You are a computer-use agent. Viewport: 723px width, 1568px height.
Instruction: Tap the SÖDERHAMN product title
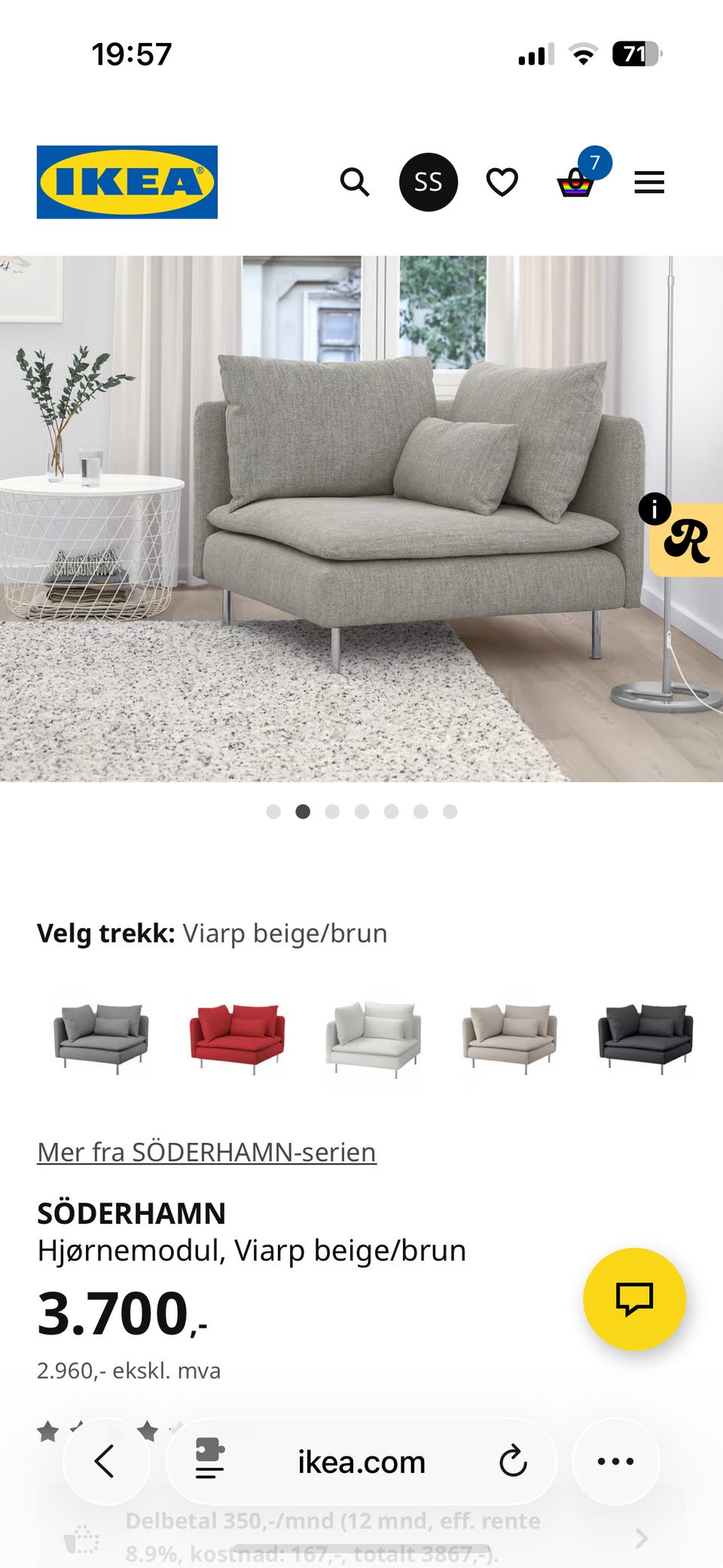(x=131, y=1213)
